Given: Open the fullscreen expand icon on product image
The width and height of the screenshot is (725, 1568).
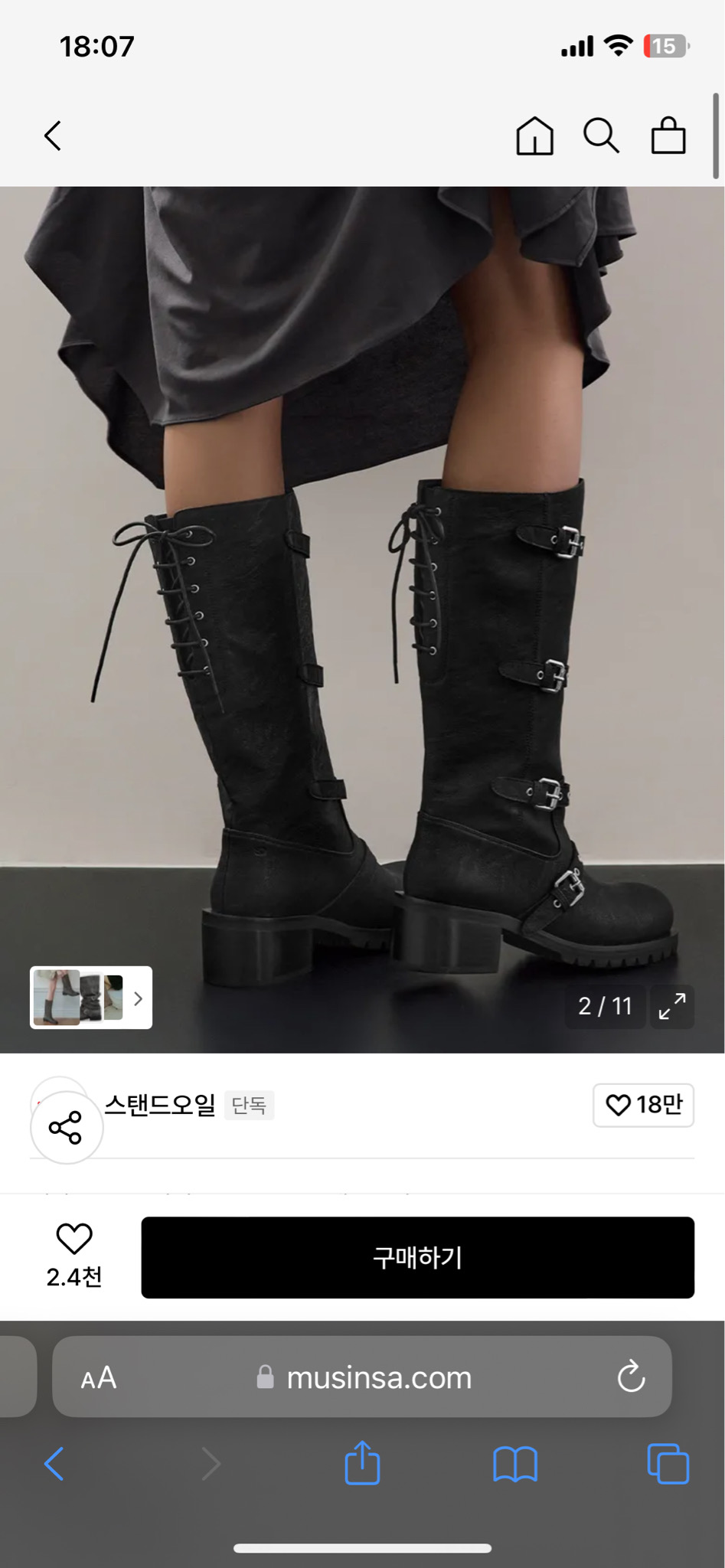Looking at the screenshot, I should click(x=671, y=1007).
